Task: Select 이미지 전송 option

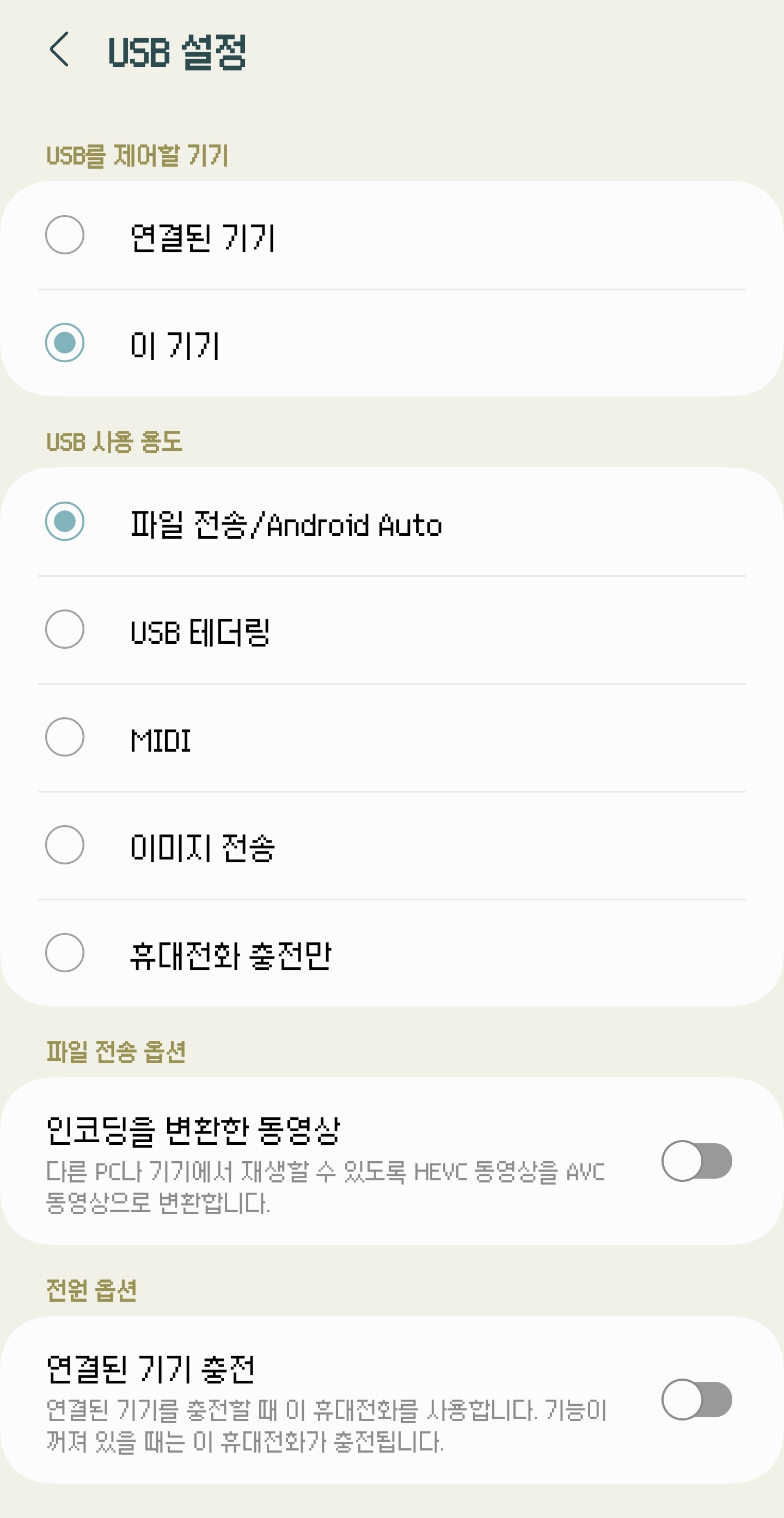Action: (x=391, y=846)
